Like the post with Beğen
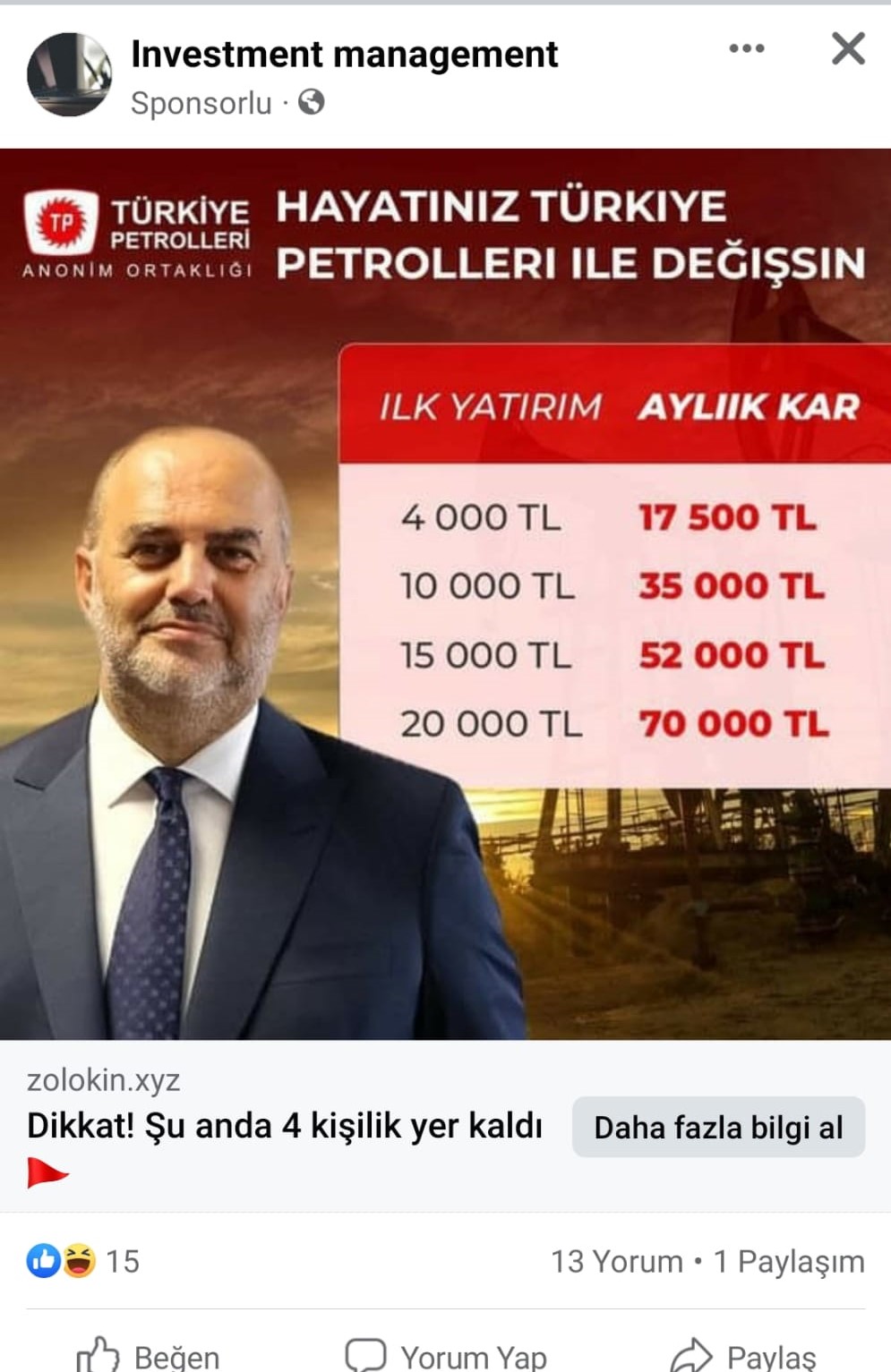Image resolution: width=891 pixels, height=1372 pixels. pos(149,1355)
